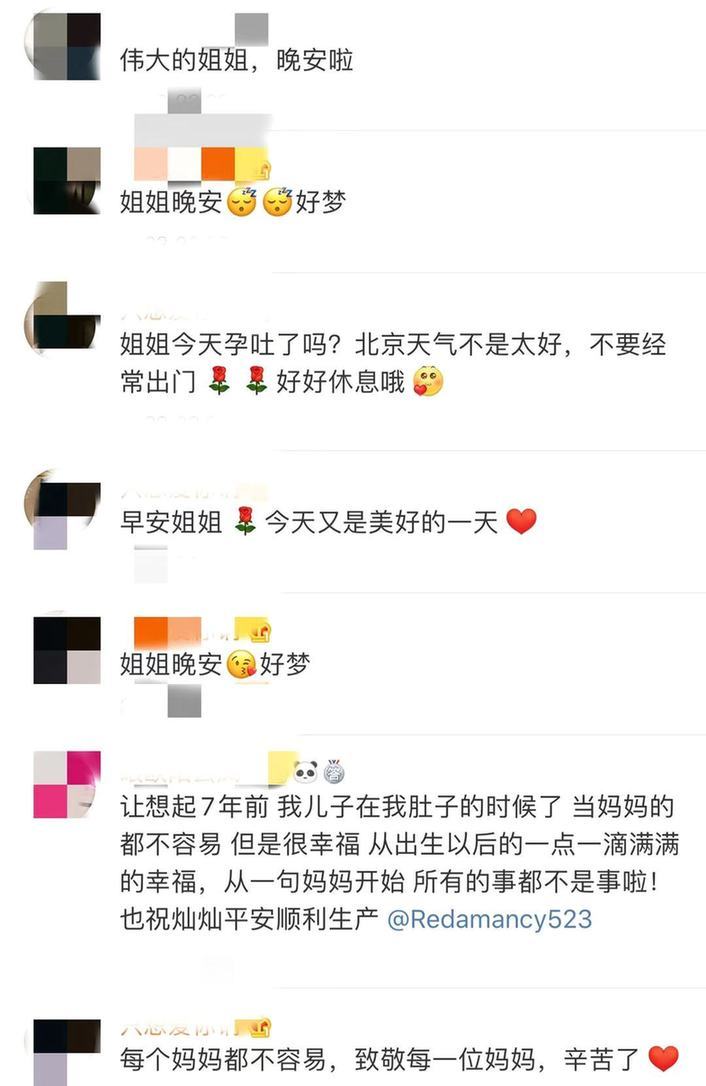Tap the comment "伟大的姐姐，晚安啦"
Image resolution: width=706 pixels, height=1086 pixels.
pos(237,60)
